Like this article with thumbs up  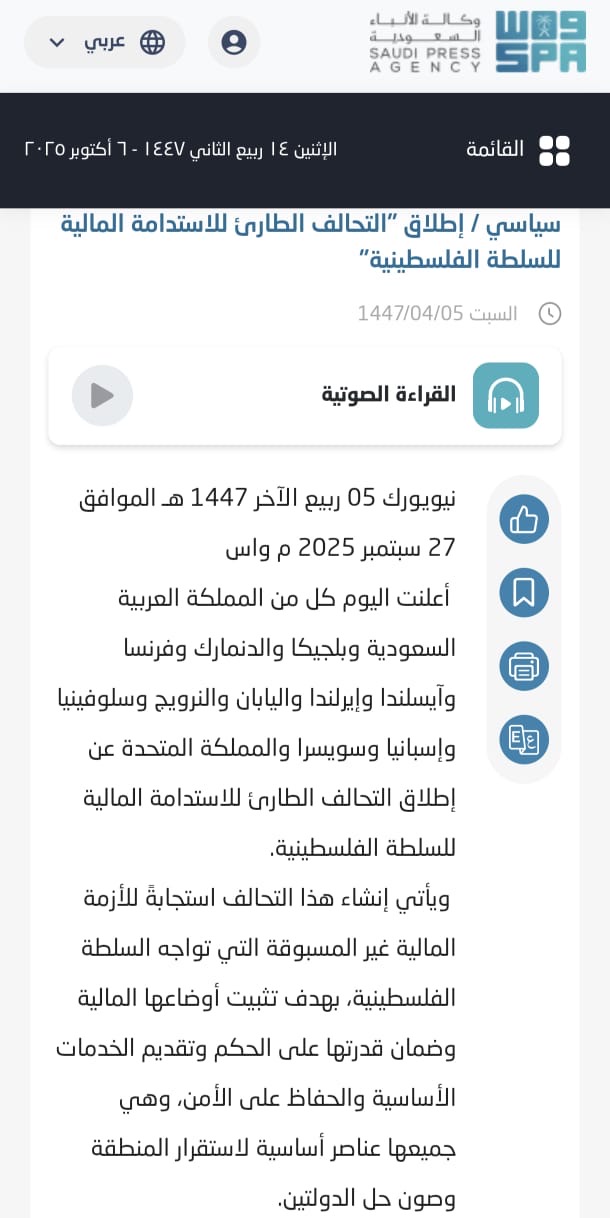click(524, 519)
